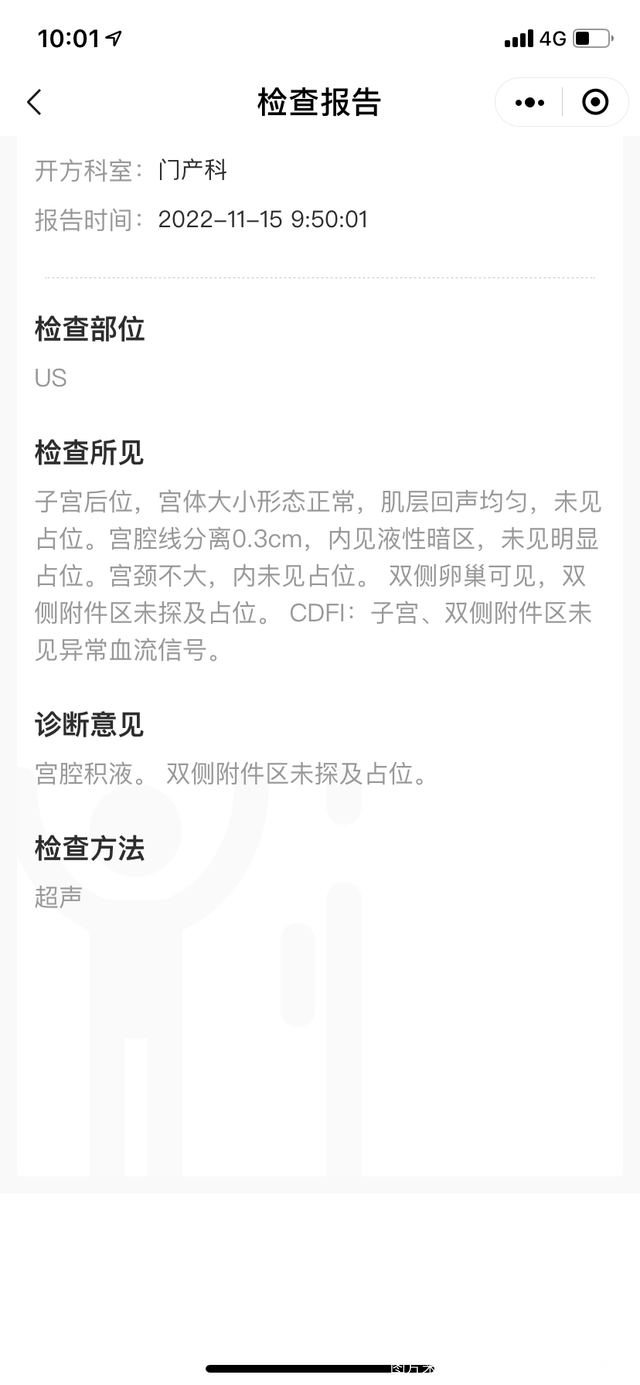Go back from the 检查报告 page
The width and height of the screenshot is (640, 1385).
35,102
